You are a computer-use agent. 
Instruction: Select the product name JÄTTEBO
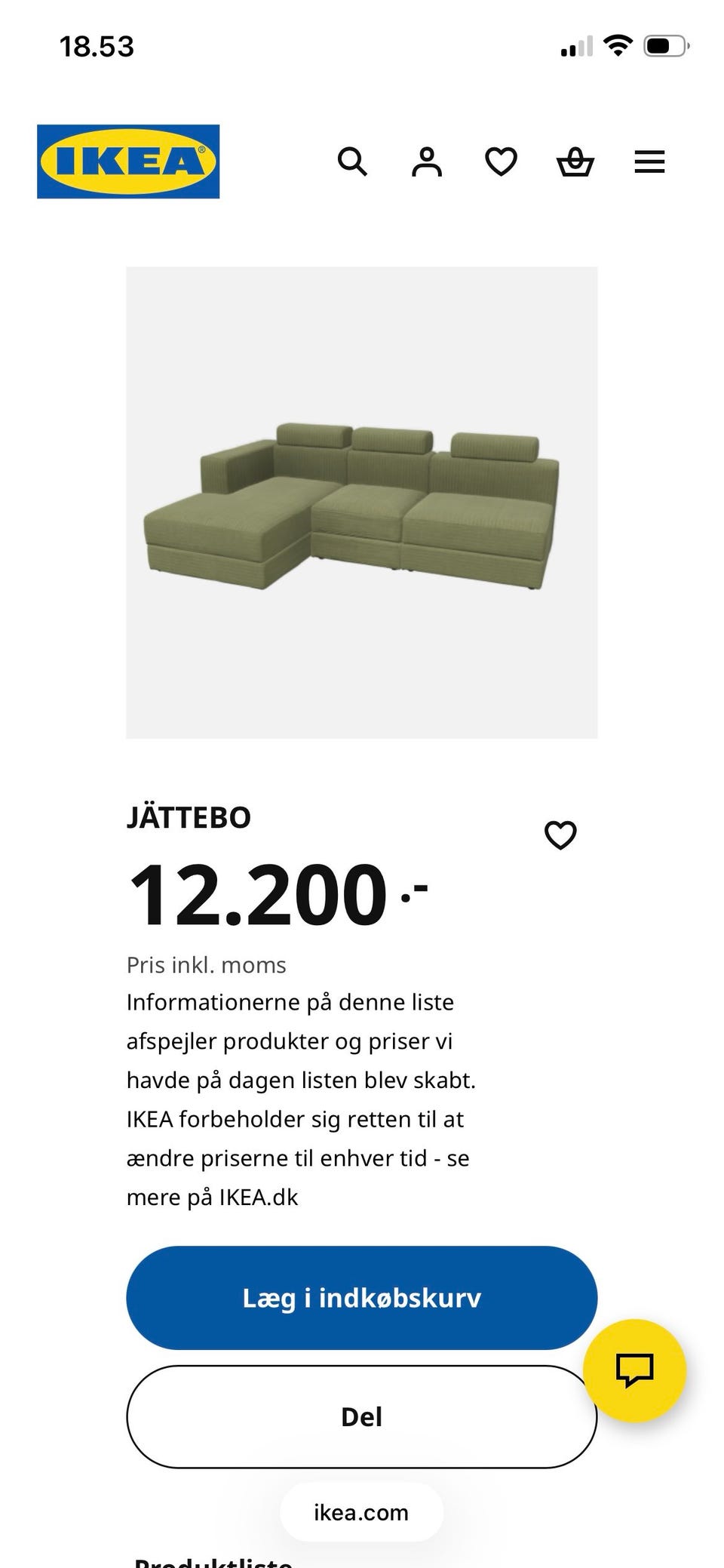pos(188,818)
